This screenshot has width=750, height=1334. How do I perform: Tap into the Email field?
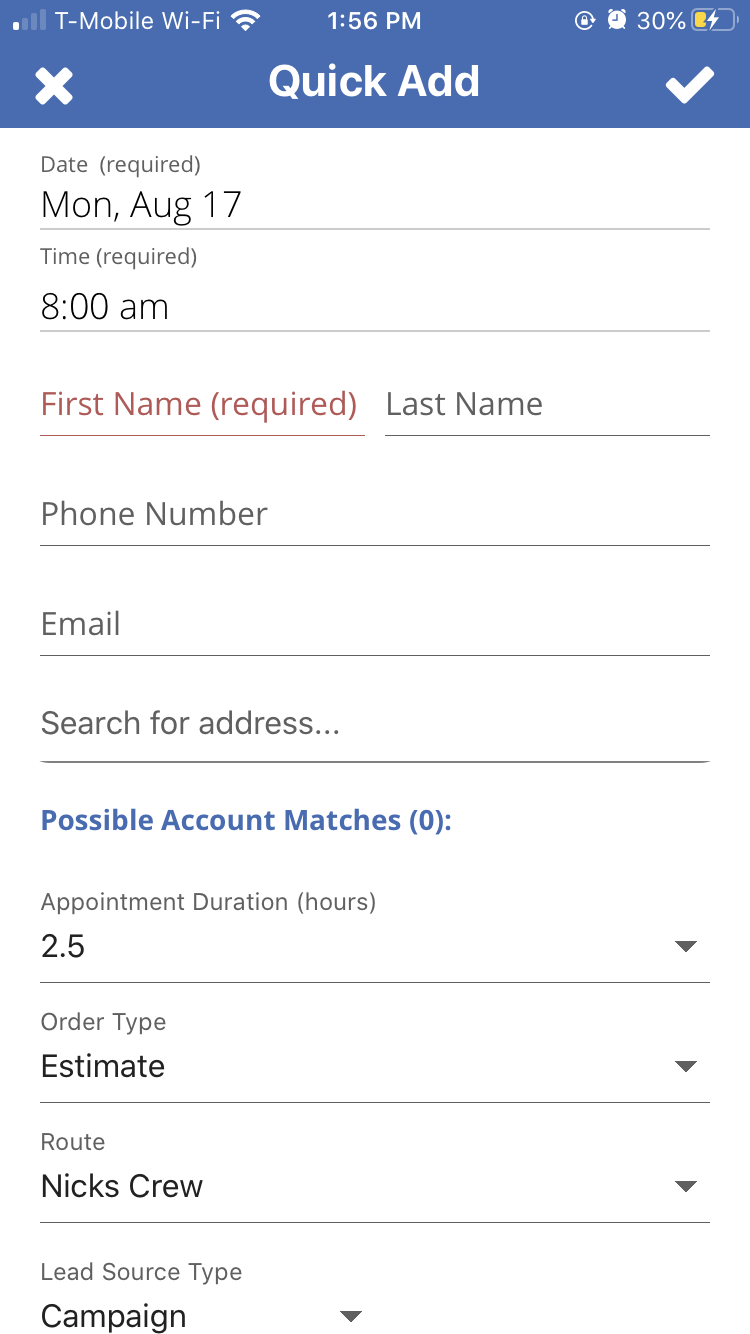click(x=374, y=625)
